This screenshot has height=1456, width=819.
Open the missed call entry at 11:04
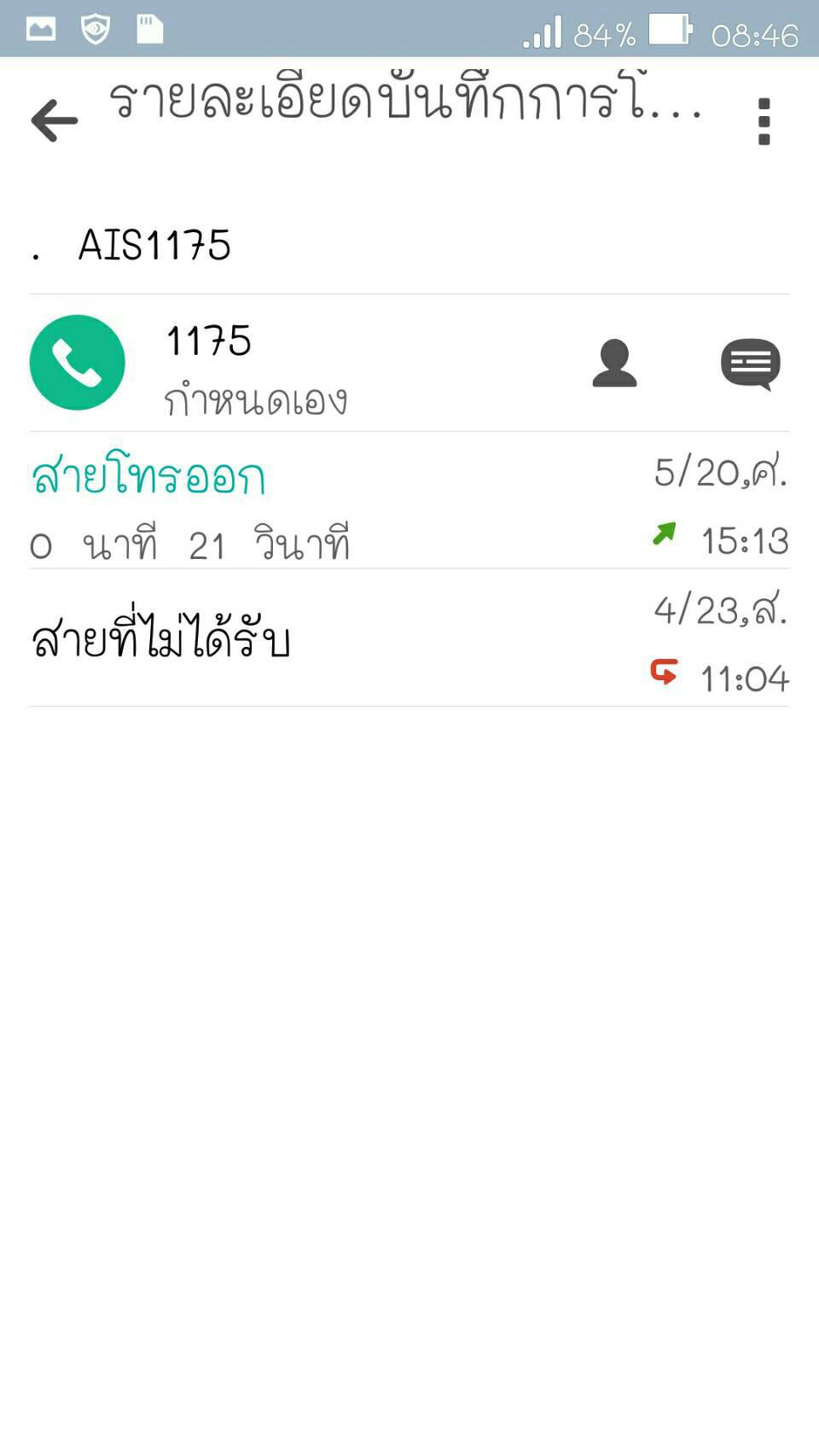(x=409, y=638)
